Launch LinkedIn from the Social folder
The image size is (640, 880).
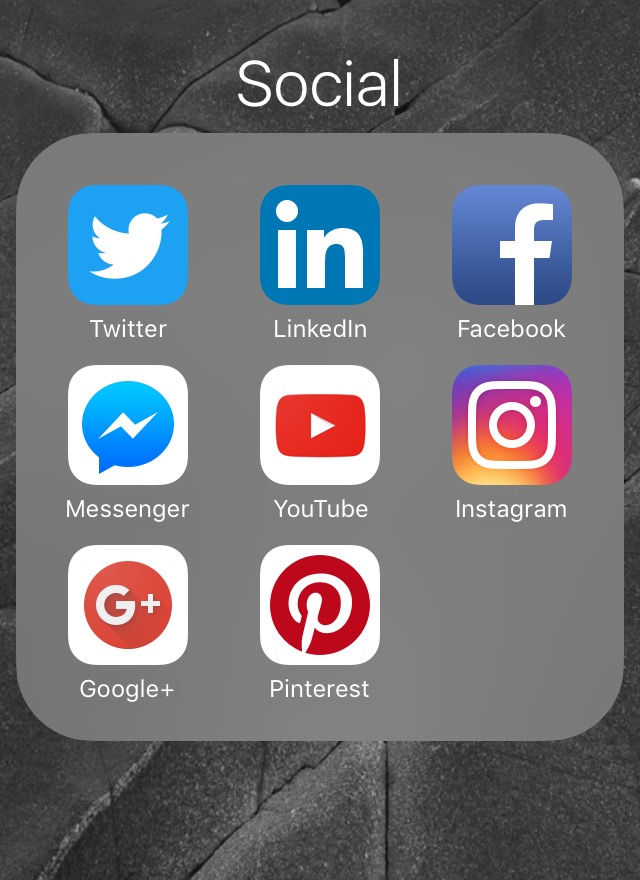click(320, 245)
